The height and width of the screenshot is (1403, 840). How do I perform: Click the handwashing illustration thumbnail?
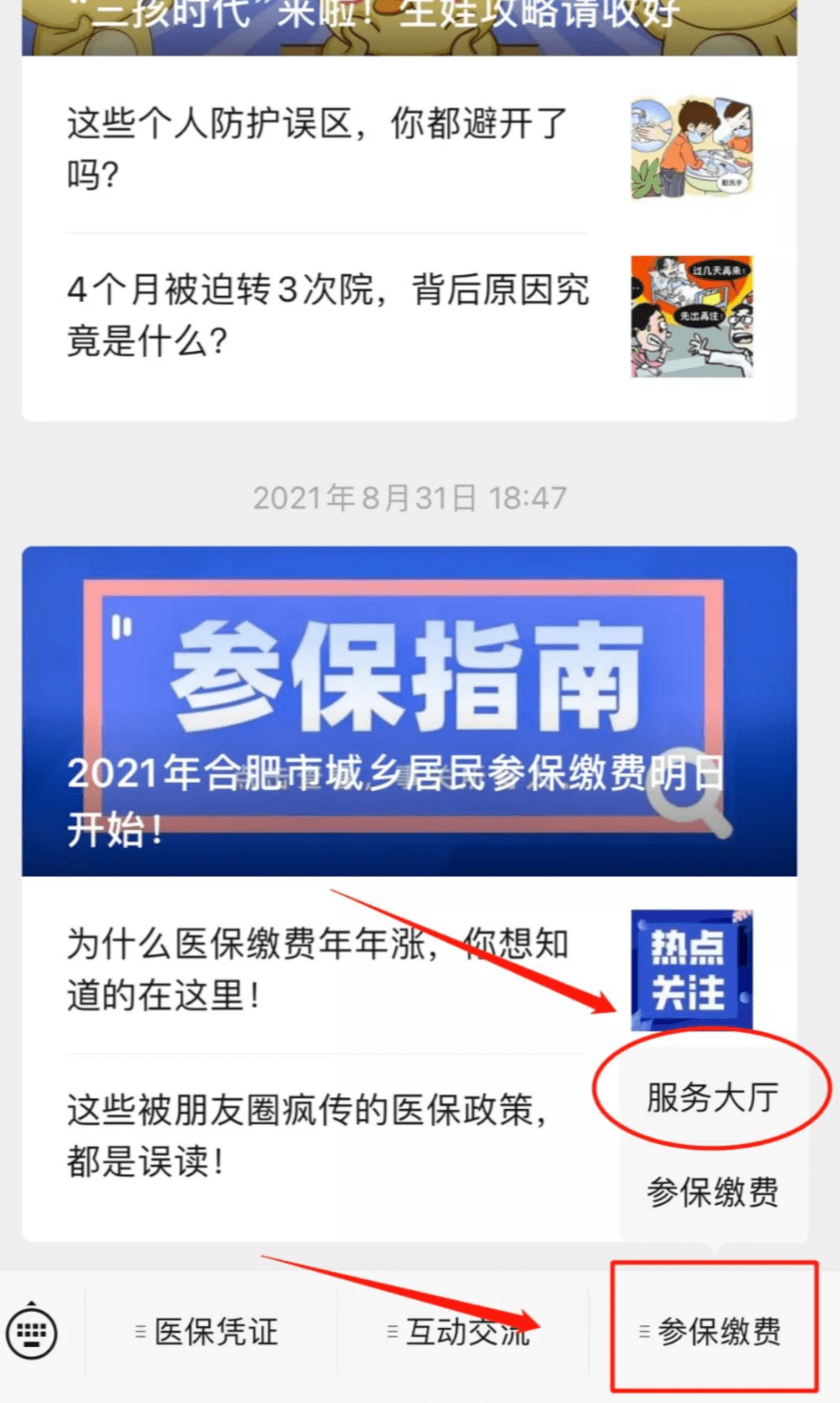(691, 147)
